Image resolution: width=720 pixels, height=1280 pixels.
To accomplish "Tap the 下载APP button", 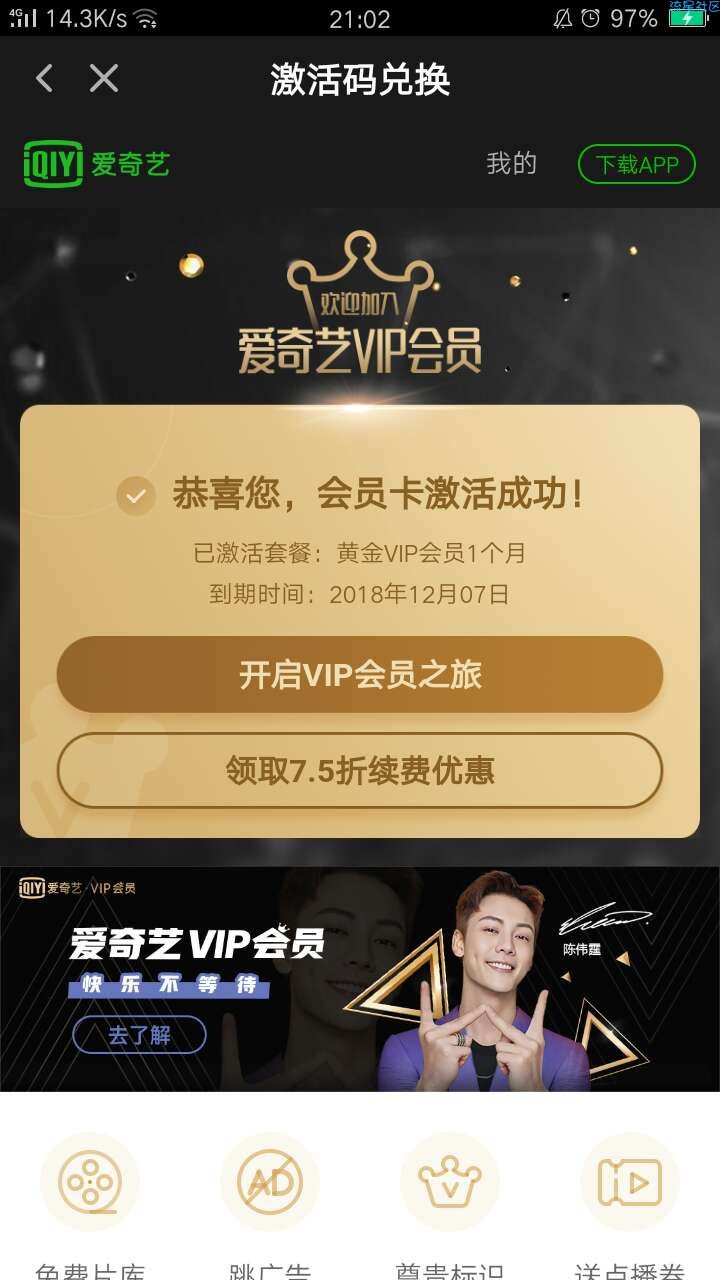I will point(636,164).
